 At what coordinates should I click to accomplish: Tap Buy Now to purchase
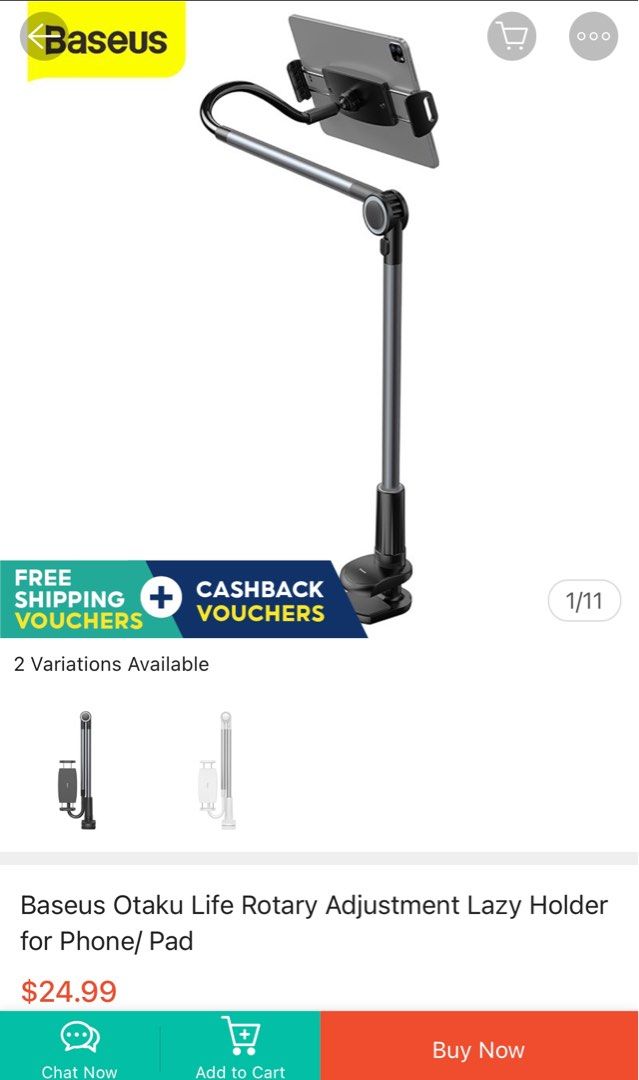478,1049
